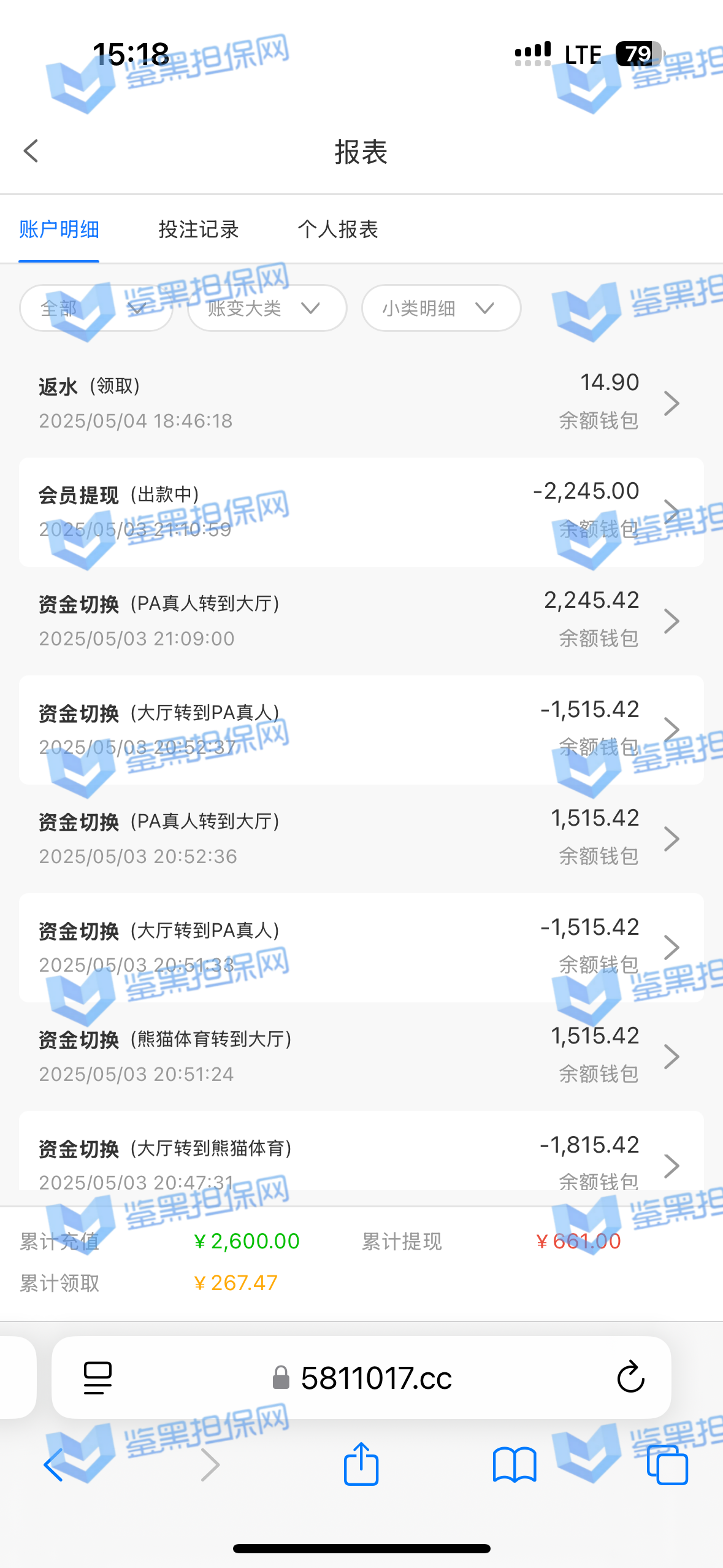
Task: Select the 账户明细 tab
Action: pos(59,229)
